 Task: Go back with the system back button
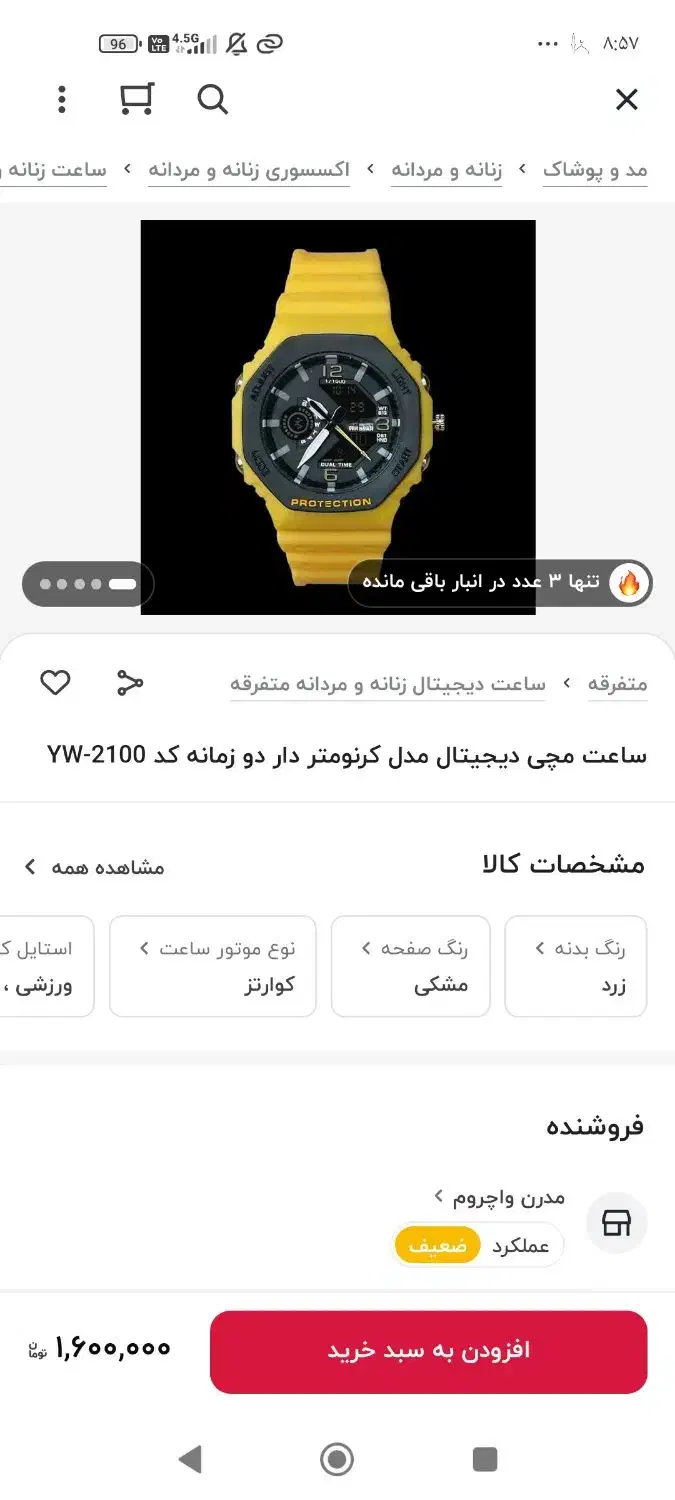(x=189, y=1459)
